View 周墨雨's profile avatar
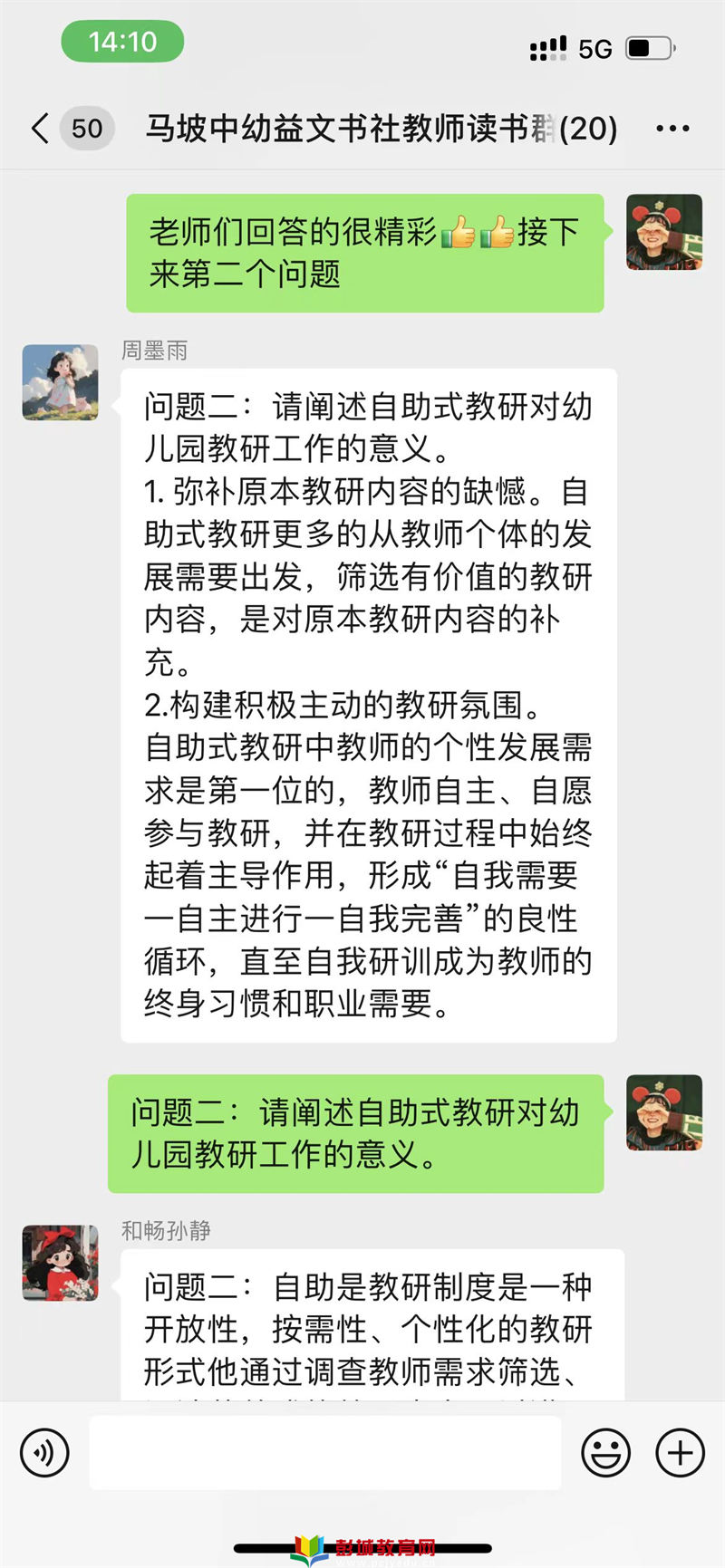This screenshot has height=1568, width=725. [x=60, y=382]
